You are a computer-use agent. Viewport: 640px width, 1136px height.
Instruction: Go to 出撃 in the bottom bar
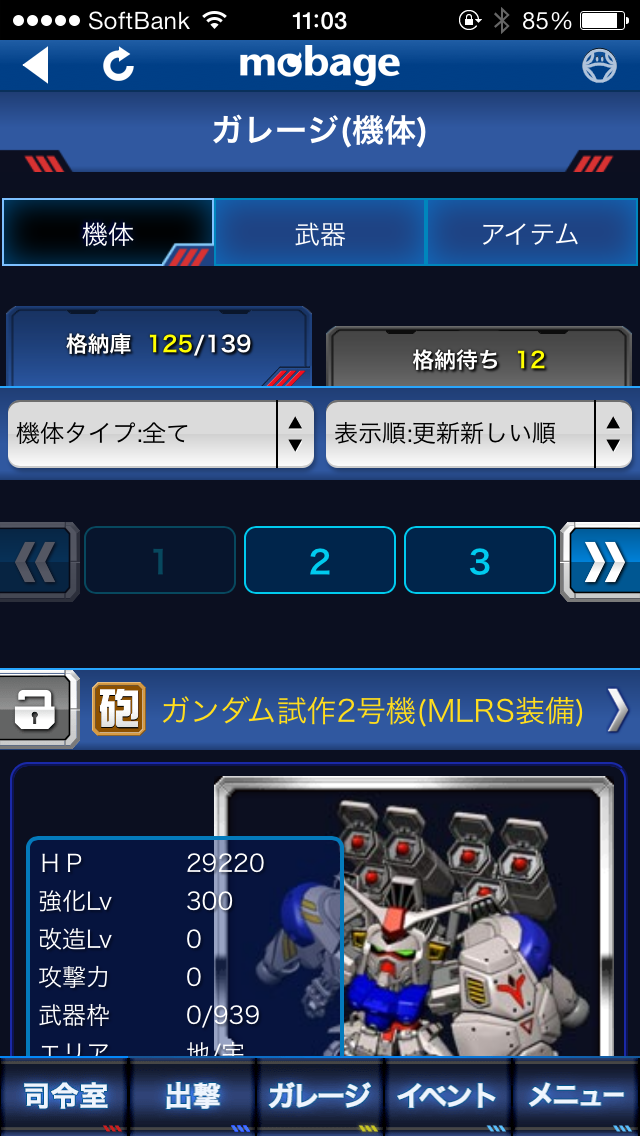pos(192,1096)
